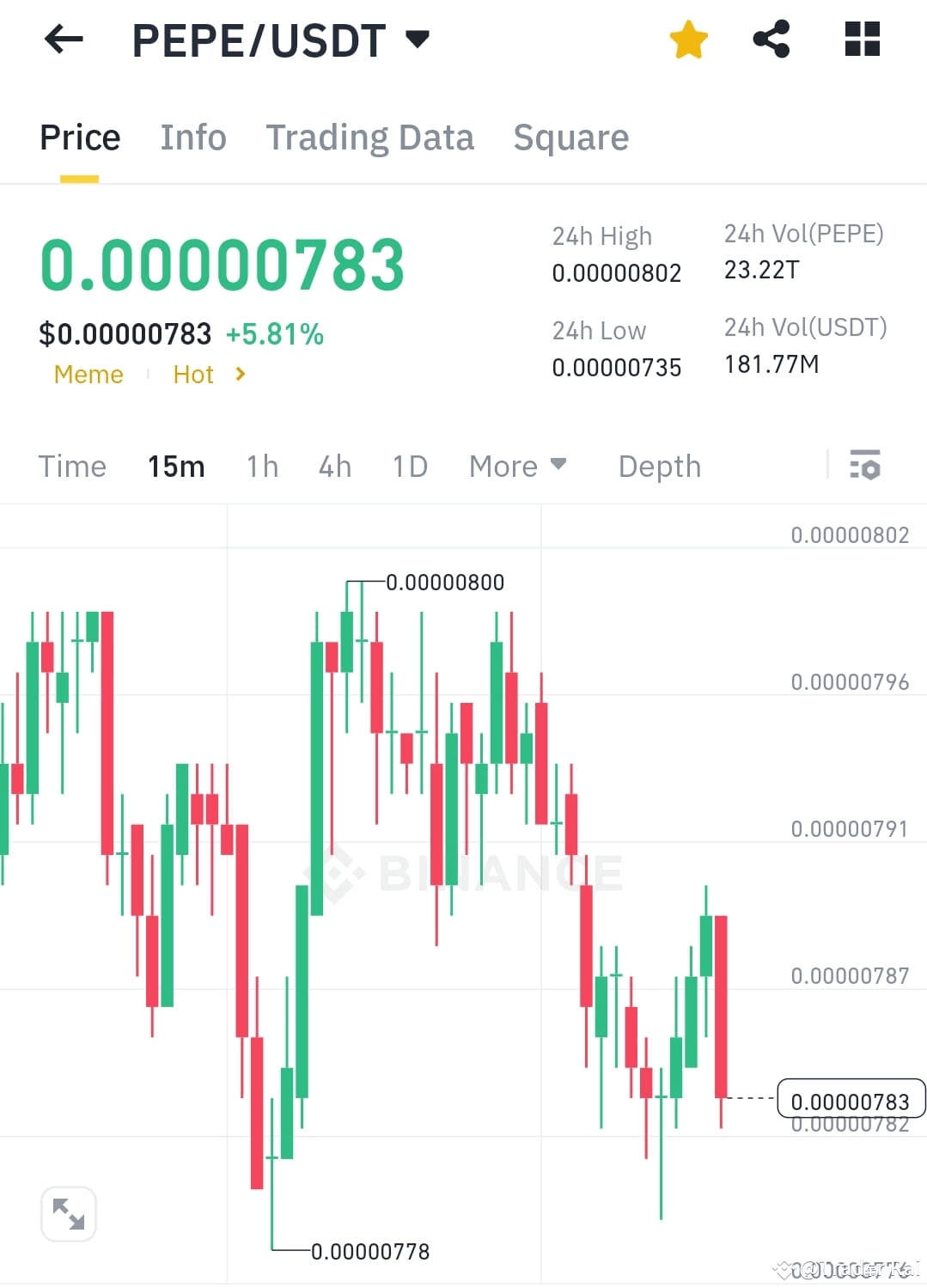Image resolution: width=927 pixels, height=1288 pixels.
Task: Select the Time chart view
Action: [x=72, y=466]
